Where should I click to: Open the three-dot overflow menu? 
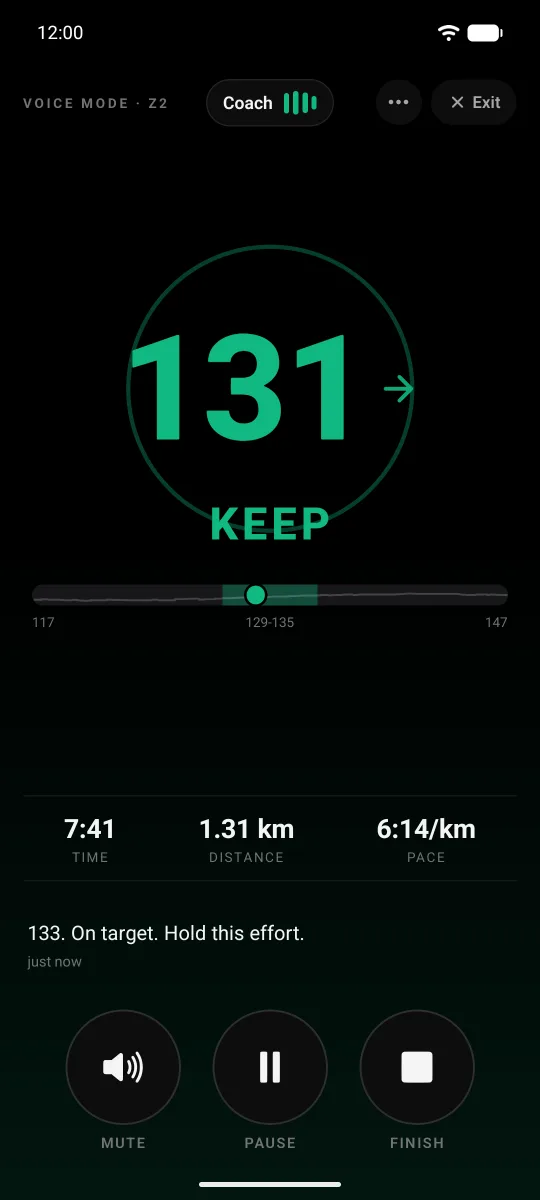pyautogui.click(x=398, y=102)
